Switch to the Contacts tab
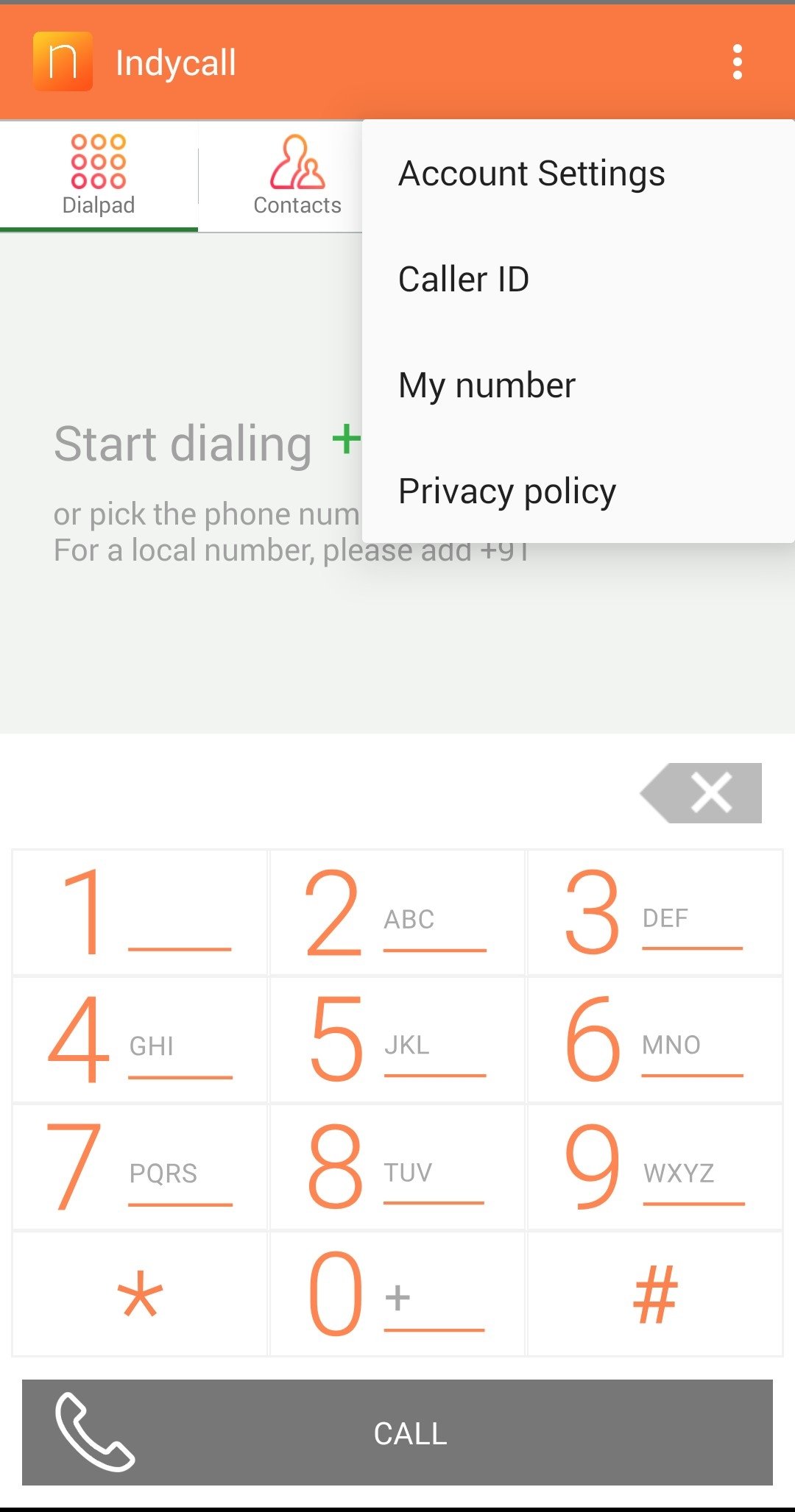795x1512 pixels. coord(297,175)
